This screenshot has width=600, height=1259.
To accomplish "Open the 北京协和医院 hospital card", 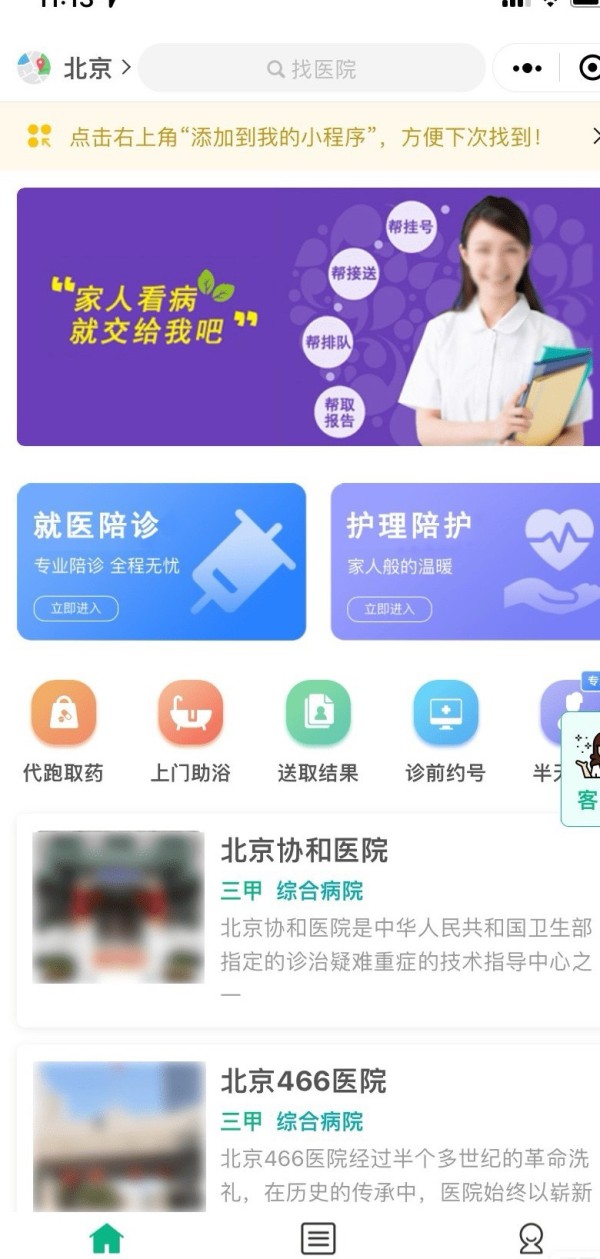I will pos(308,919).
